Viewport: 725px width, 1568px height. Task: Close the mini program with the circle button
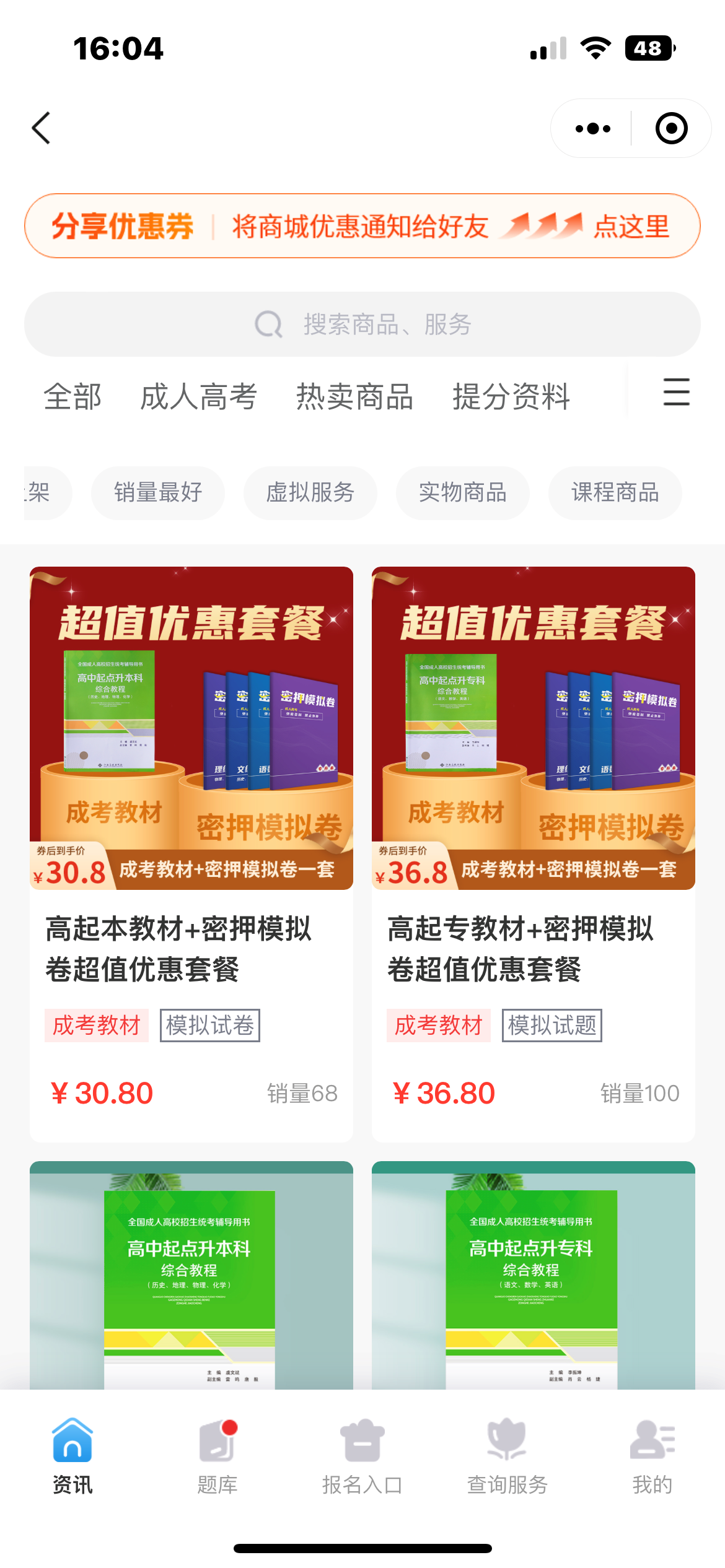point(671,129)
